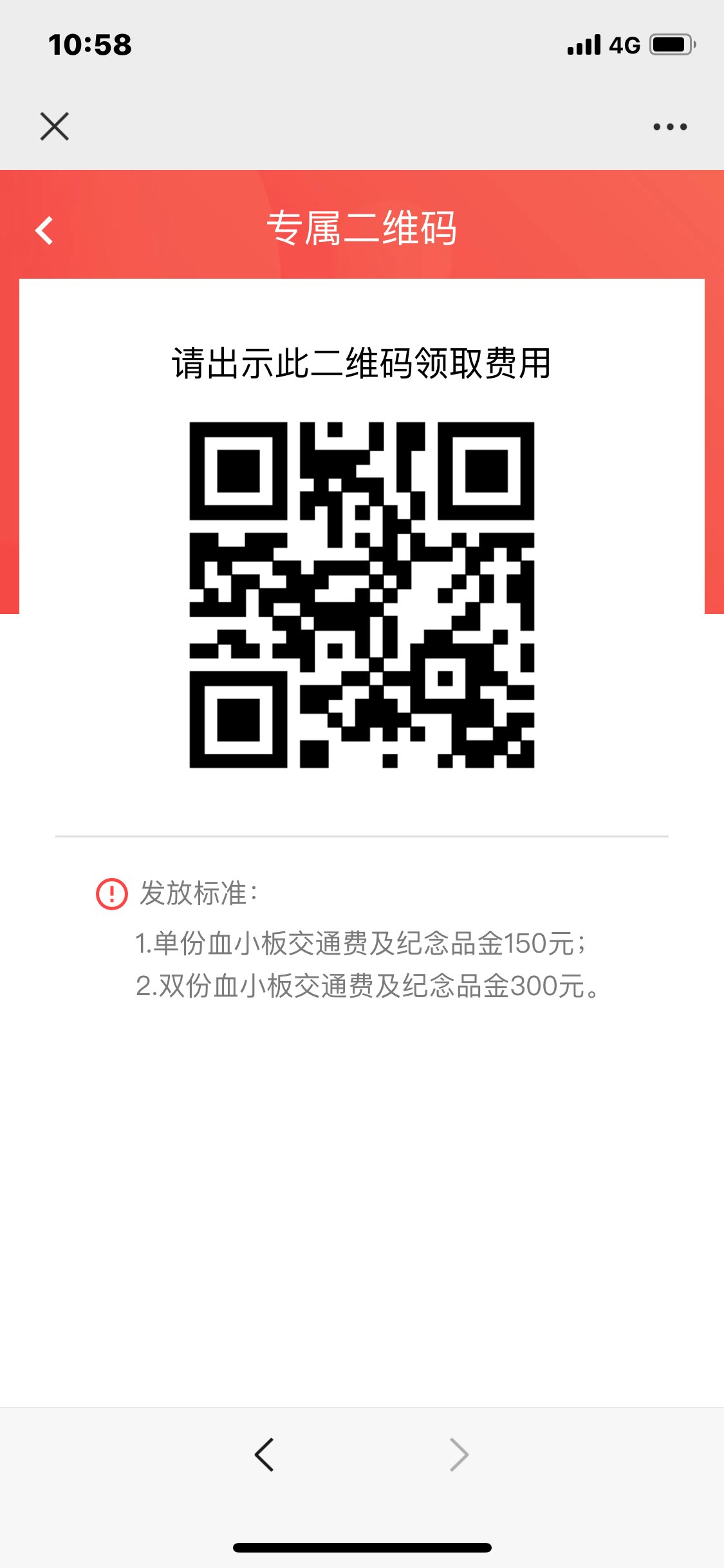Viewport: 724px width, 1568px height.
Task: Open the three-dot overflow menu
Action: point(670,127)
